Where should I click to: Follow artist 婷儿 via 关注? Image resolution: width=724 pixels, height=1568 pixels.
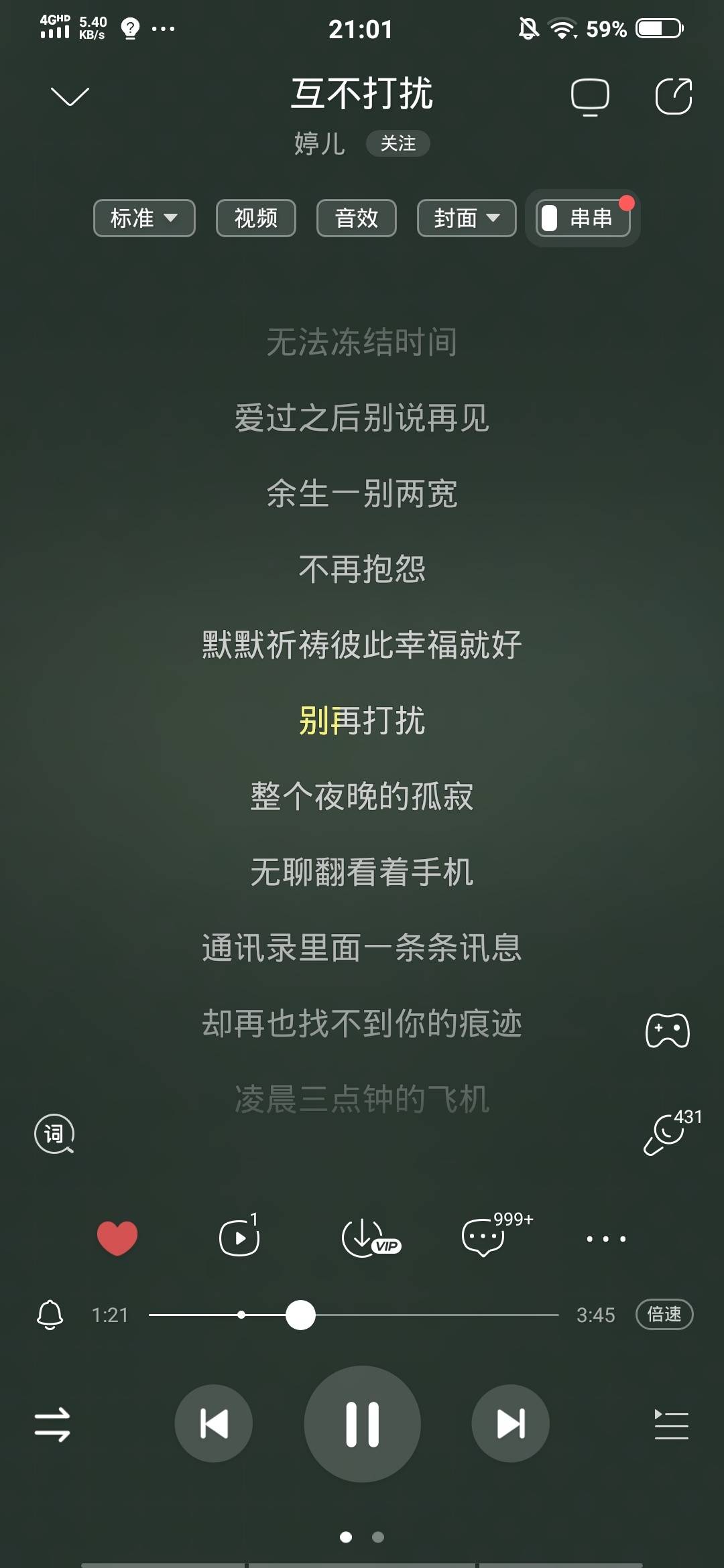(x=398, y=143)
